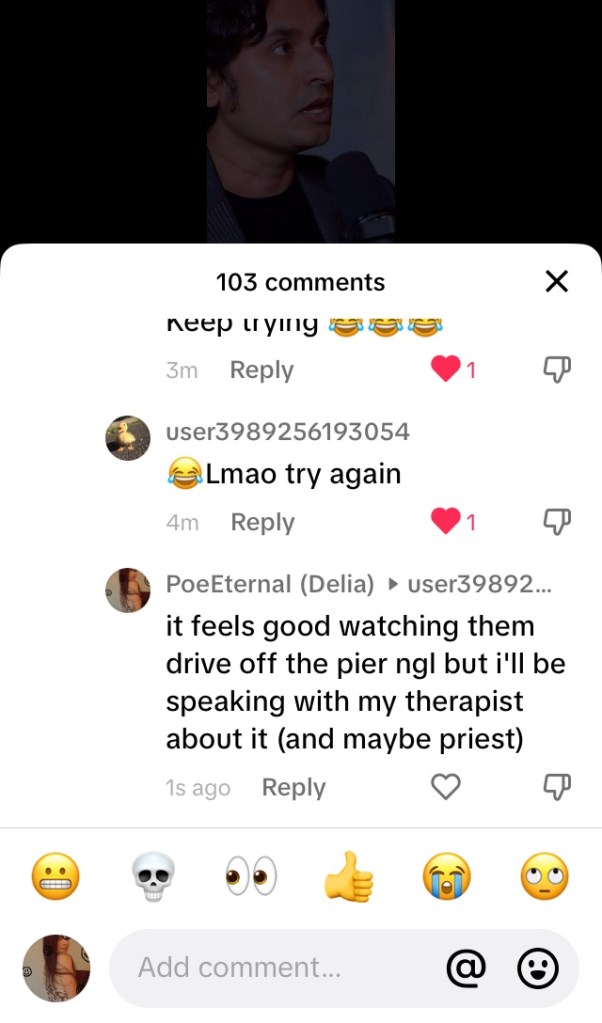Image resolution: width=602 pixels, height=1023 pixels.
Task: Unlike the "Lmao try again" comment
Action: [x=446, y=521]
